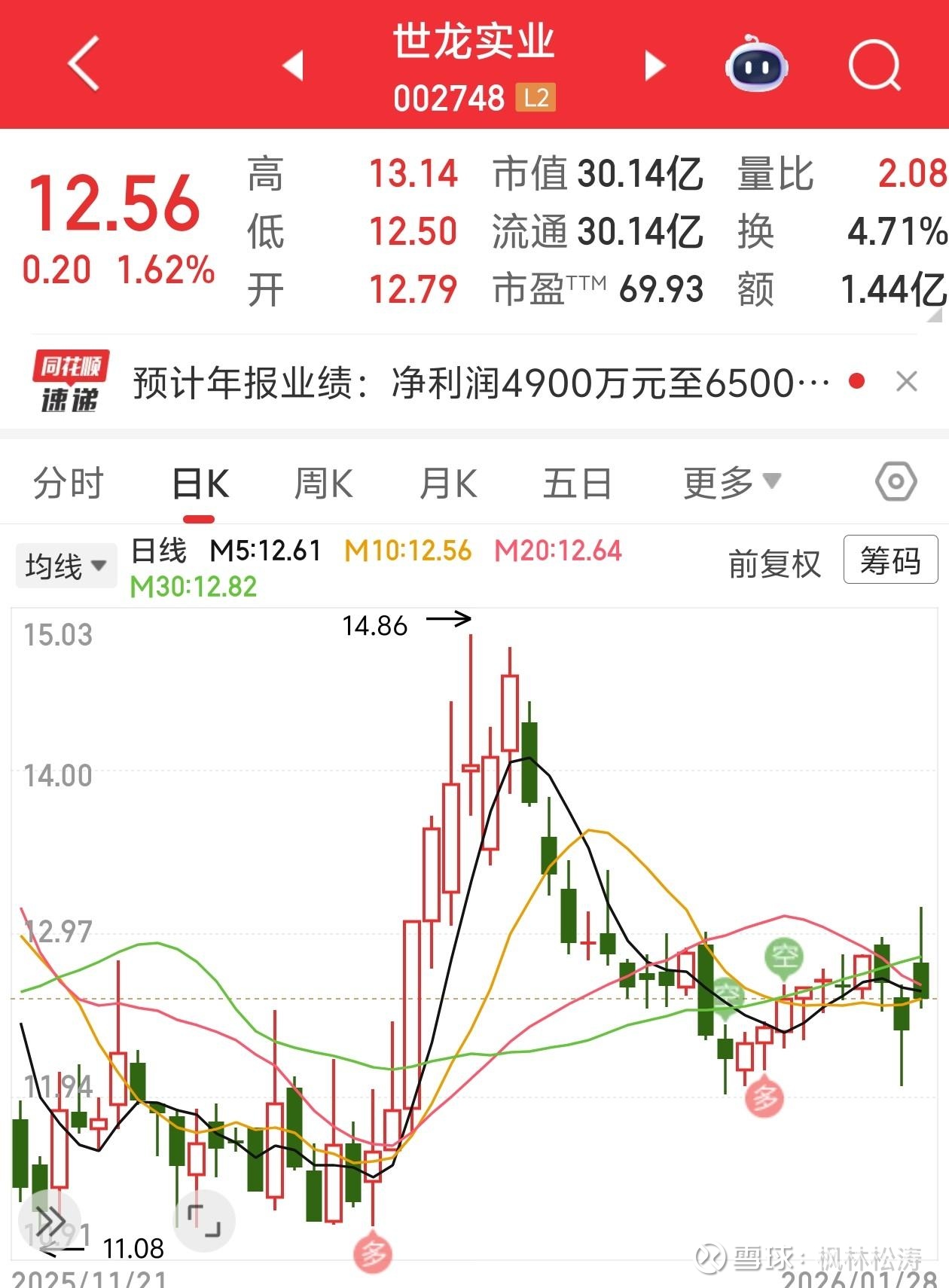The image size is (949, 1288).
Task: Expand the 更多 period dropdown
Action: coord(732,483)
